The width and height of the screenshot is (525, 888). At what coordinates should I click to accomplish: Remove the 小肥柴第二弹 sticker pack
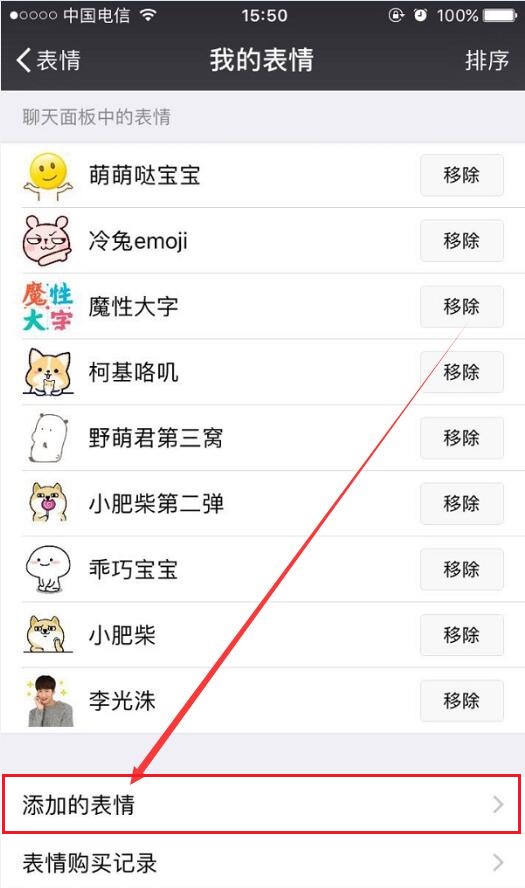point(462,504)
